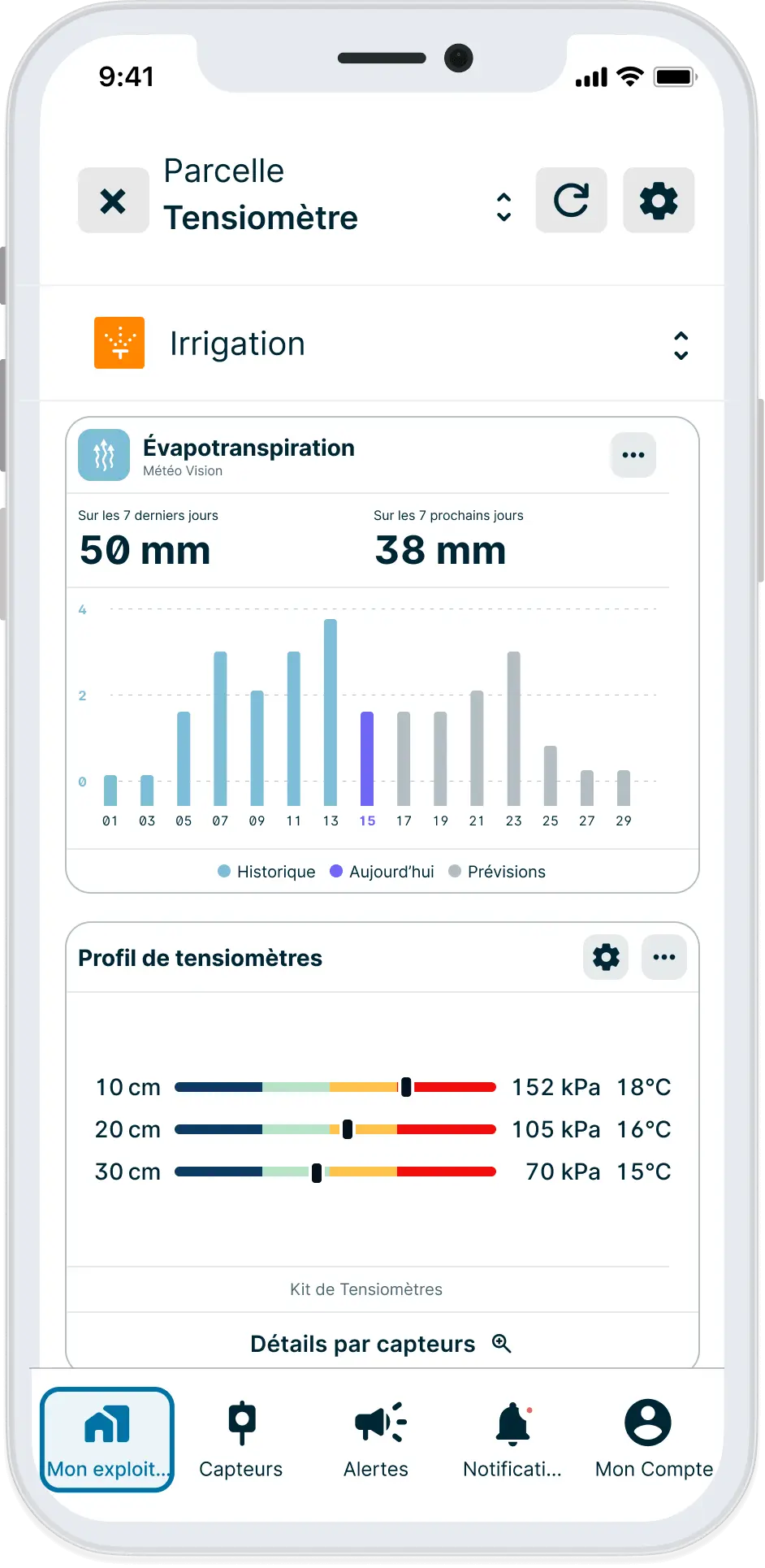Expand the Irrigation section chevron
The width and height of the screenshot is (765, 1568).
click(x=681, y=344)
